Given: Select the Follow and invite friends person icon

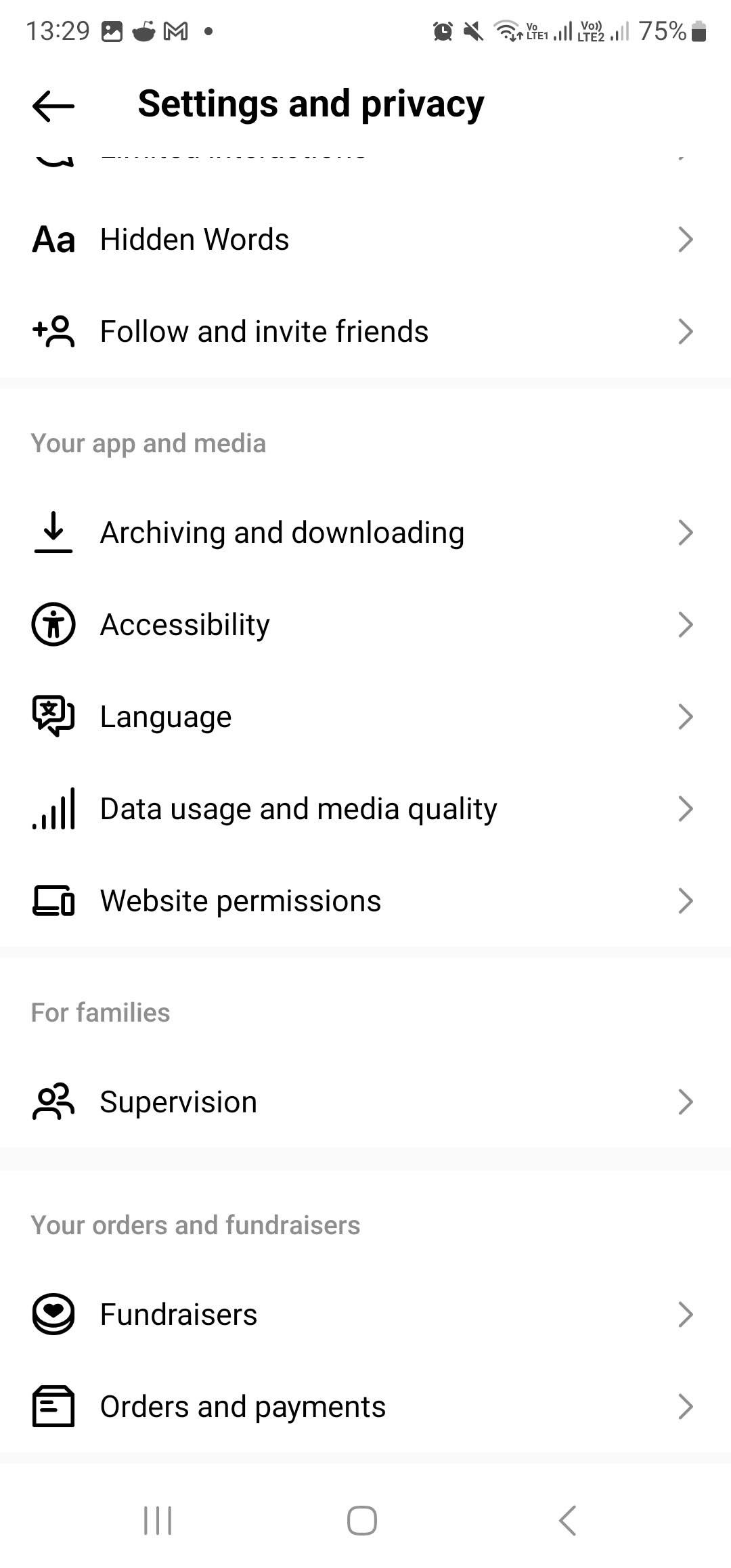Looking at the screenshot, I should click(53, 331).
